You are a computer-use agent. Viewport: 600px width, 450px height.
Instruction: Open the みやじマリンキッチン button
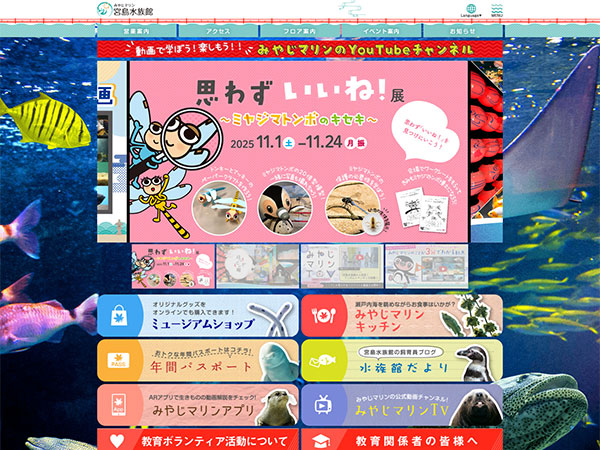pyautogui.click(x=402, y=315)
